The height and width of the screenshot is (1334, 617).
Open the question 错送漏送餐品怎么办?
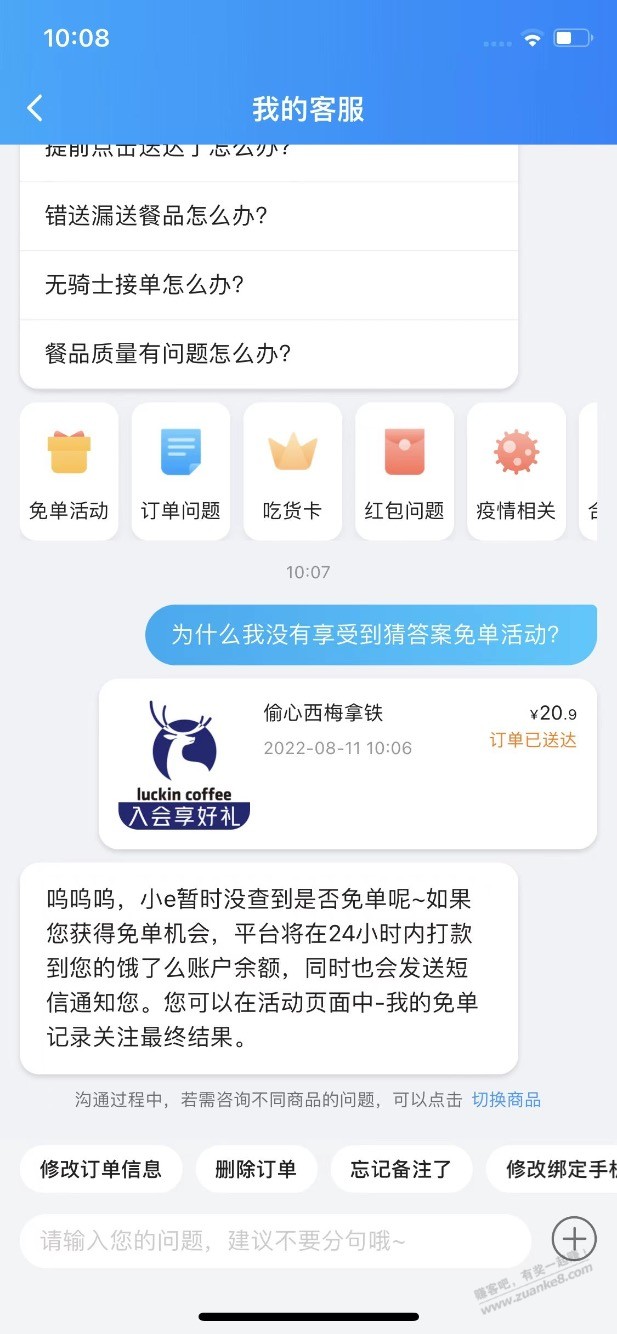pyautogui.click(x=268, y=216)
